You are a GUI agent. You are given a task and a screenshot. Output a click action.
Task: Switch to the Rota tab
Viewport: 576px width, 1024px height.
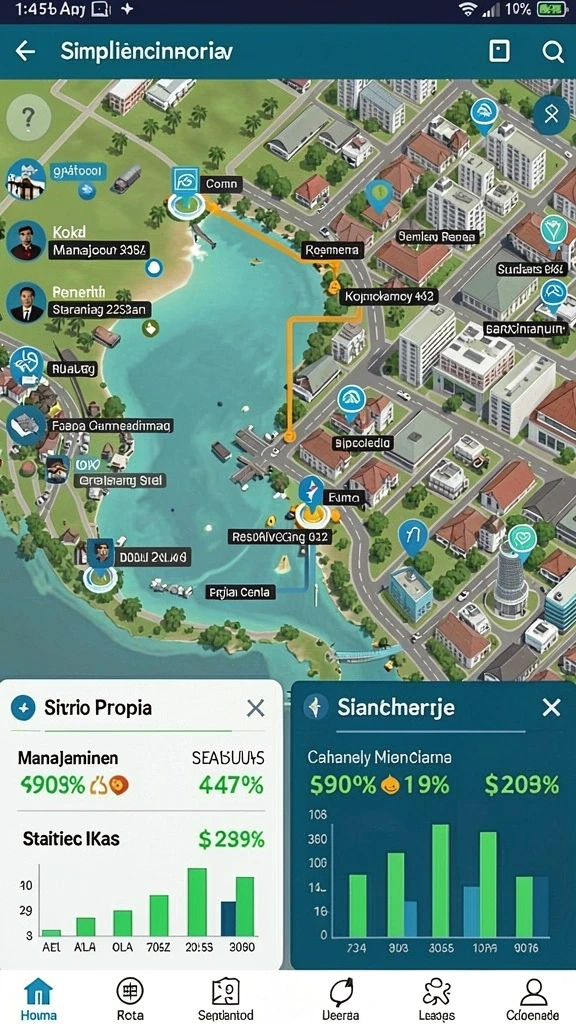129,999
